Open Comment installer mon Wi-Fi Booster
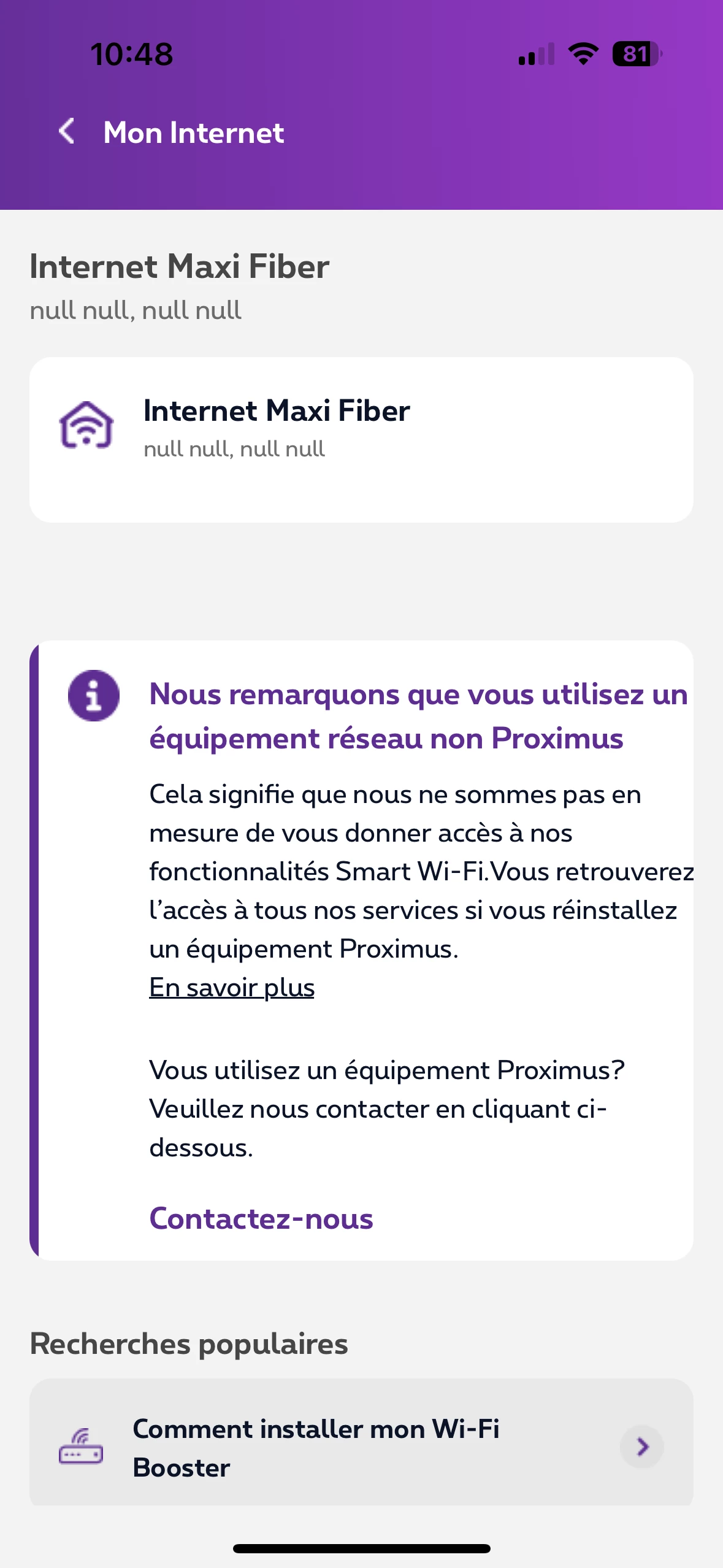Screen dimensions: 723x1568 (361, 1447)
